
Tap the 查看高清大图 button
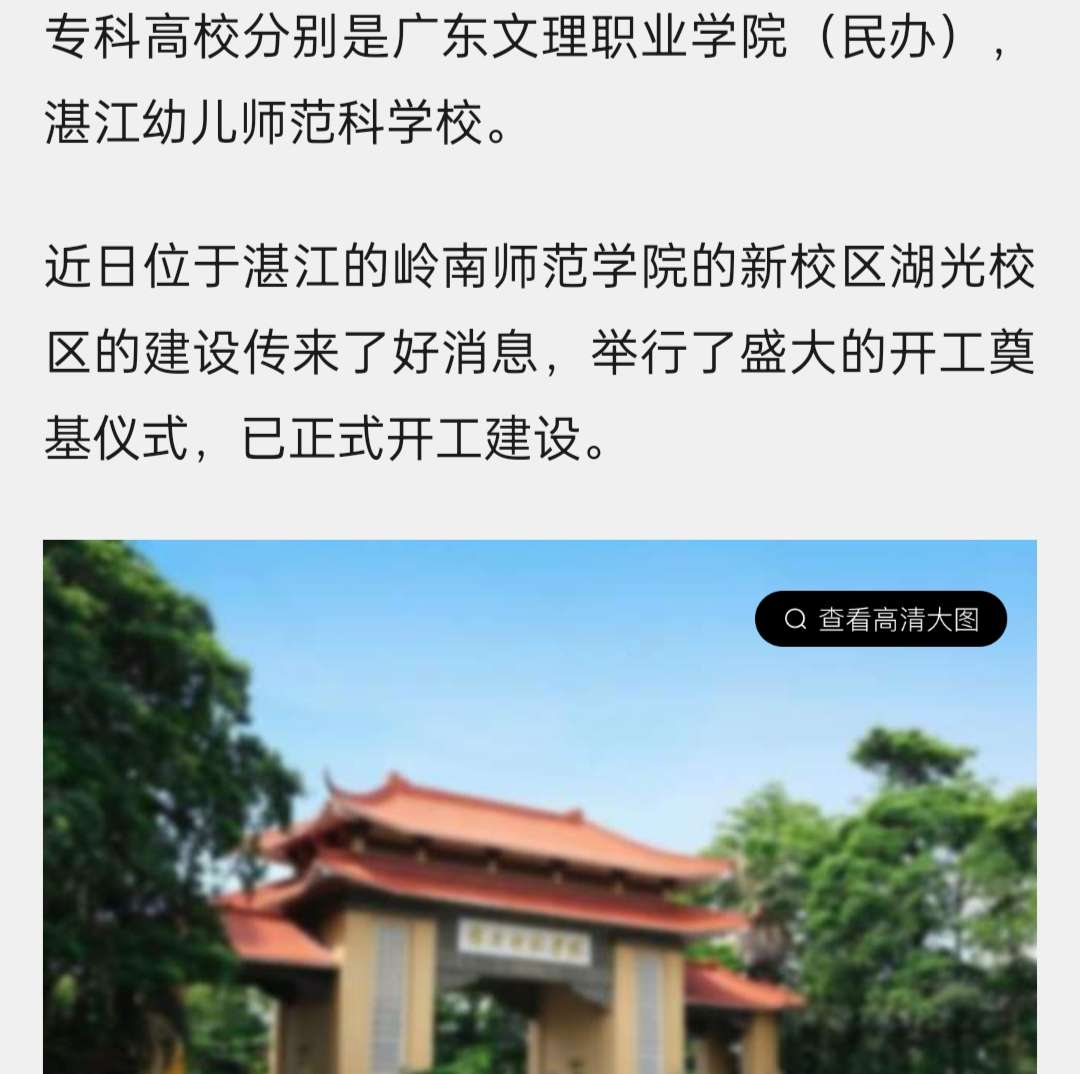(x=880, y=619)
